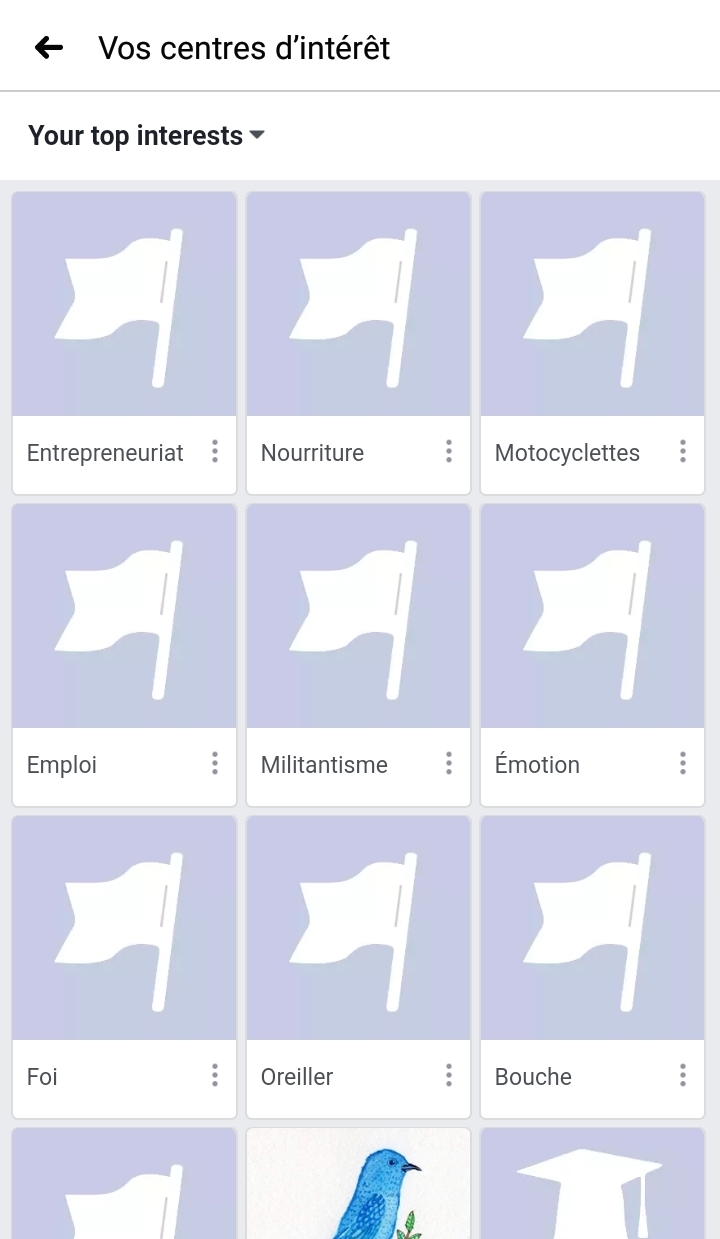Open the Entrepreneuriat interest card
The height and width of the screenshot is (1239, 720).
(x=124, y=304)
